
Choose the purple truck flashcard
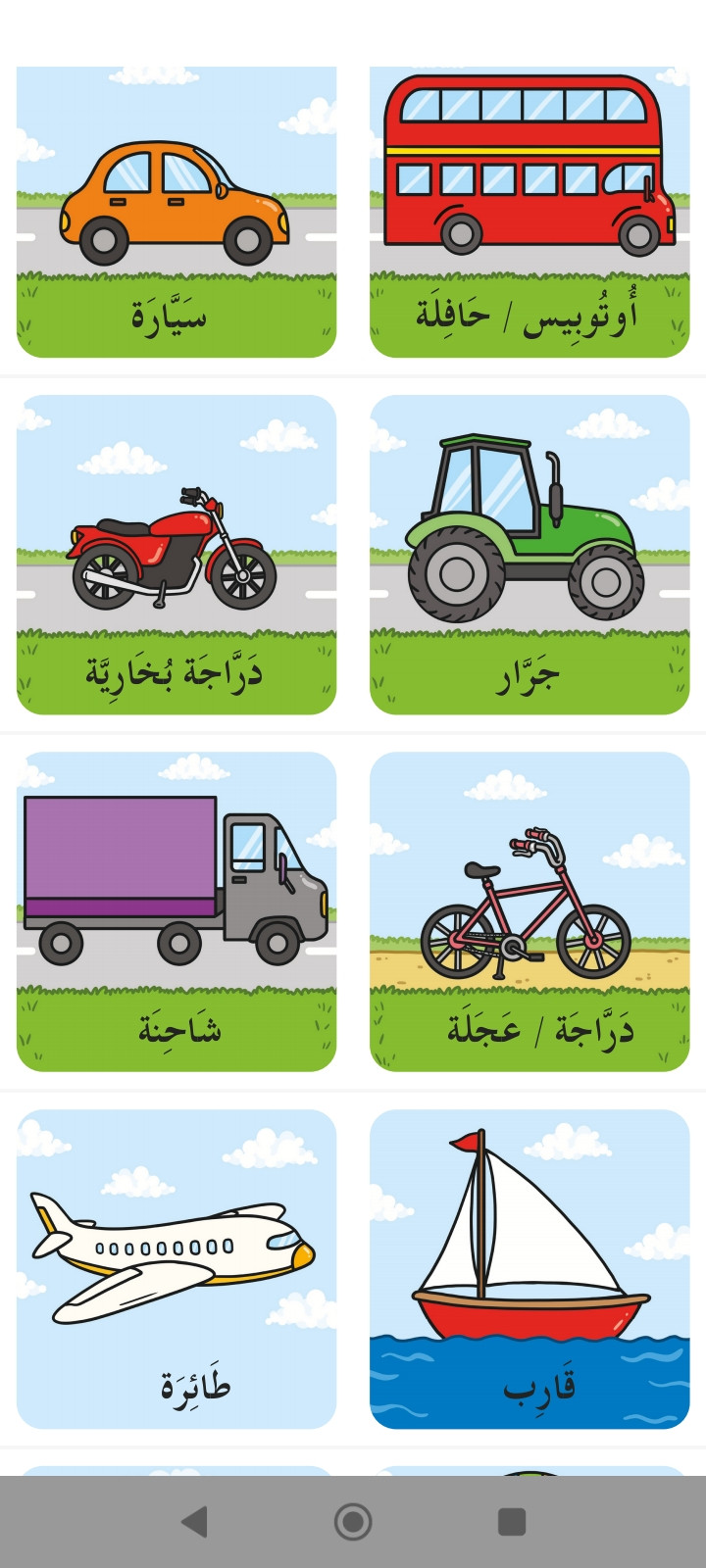(176, 911)
